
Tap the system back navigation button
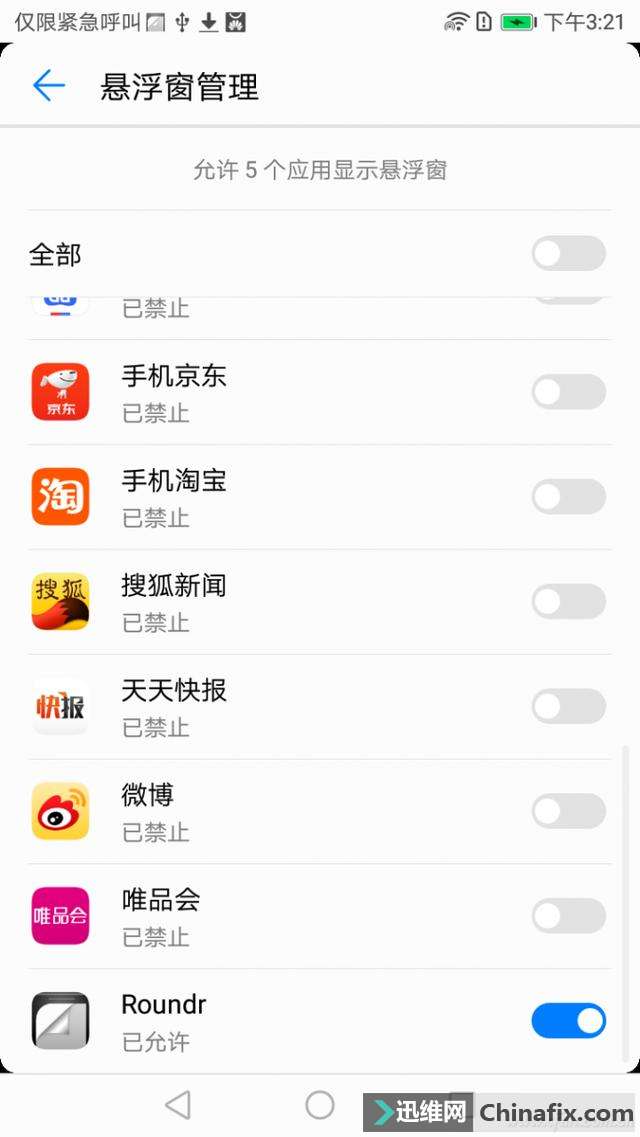coord(178,1105)
